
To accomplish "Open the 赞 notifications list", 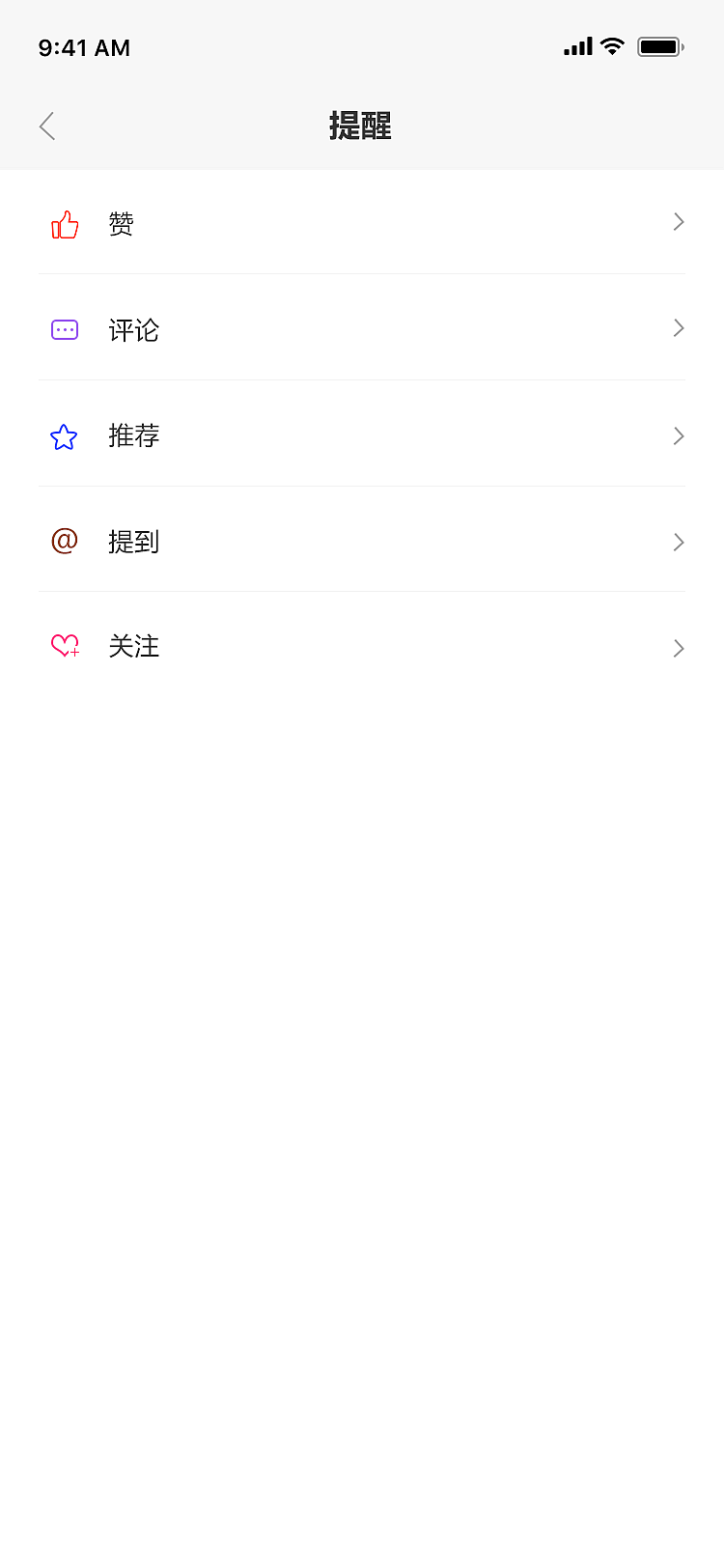I will 121,224.
